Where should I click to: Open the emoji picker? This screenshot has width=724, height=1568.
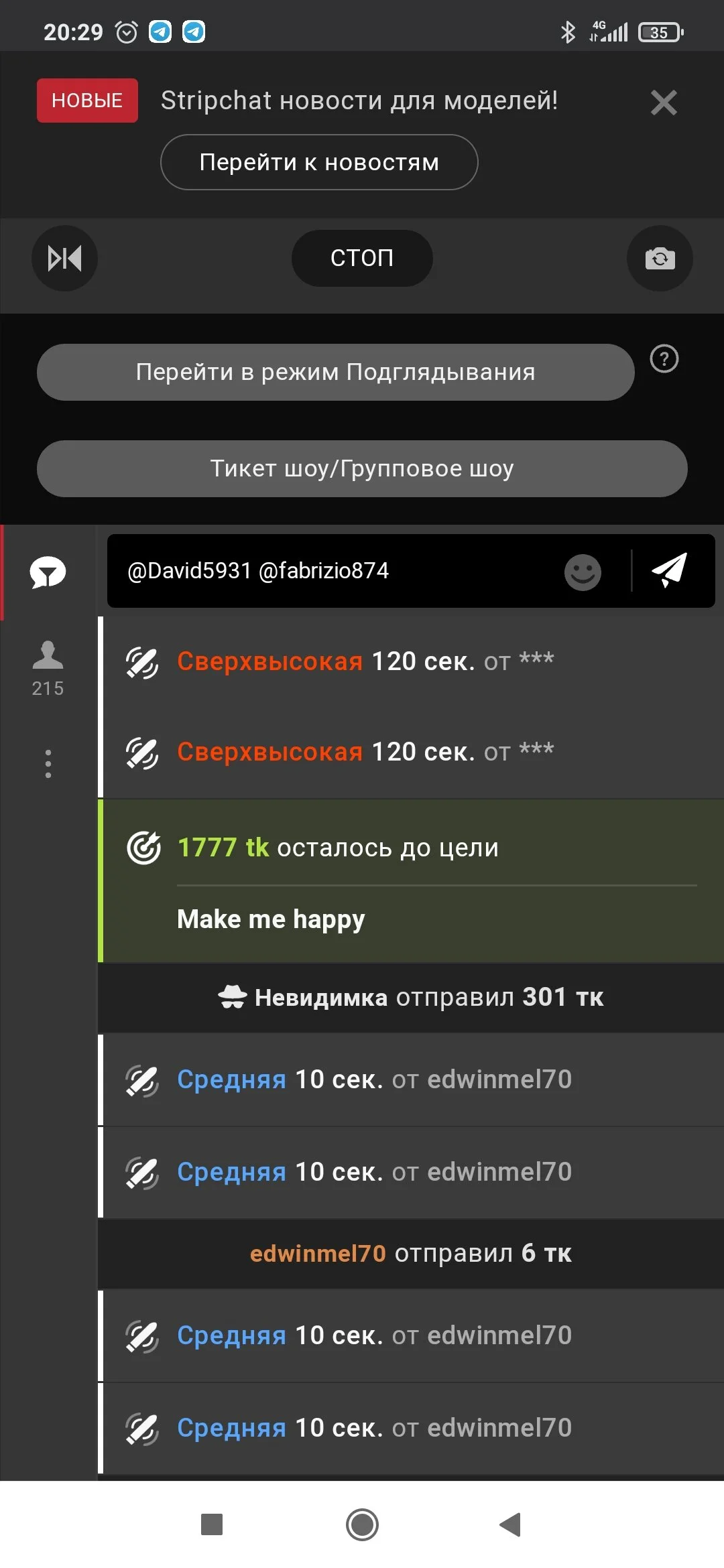pos(583,572)
